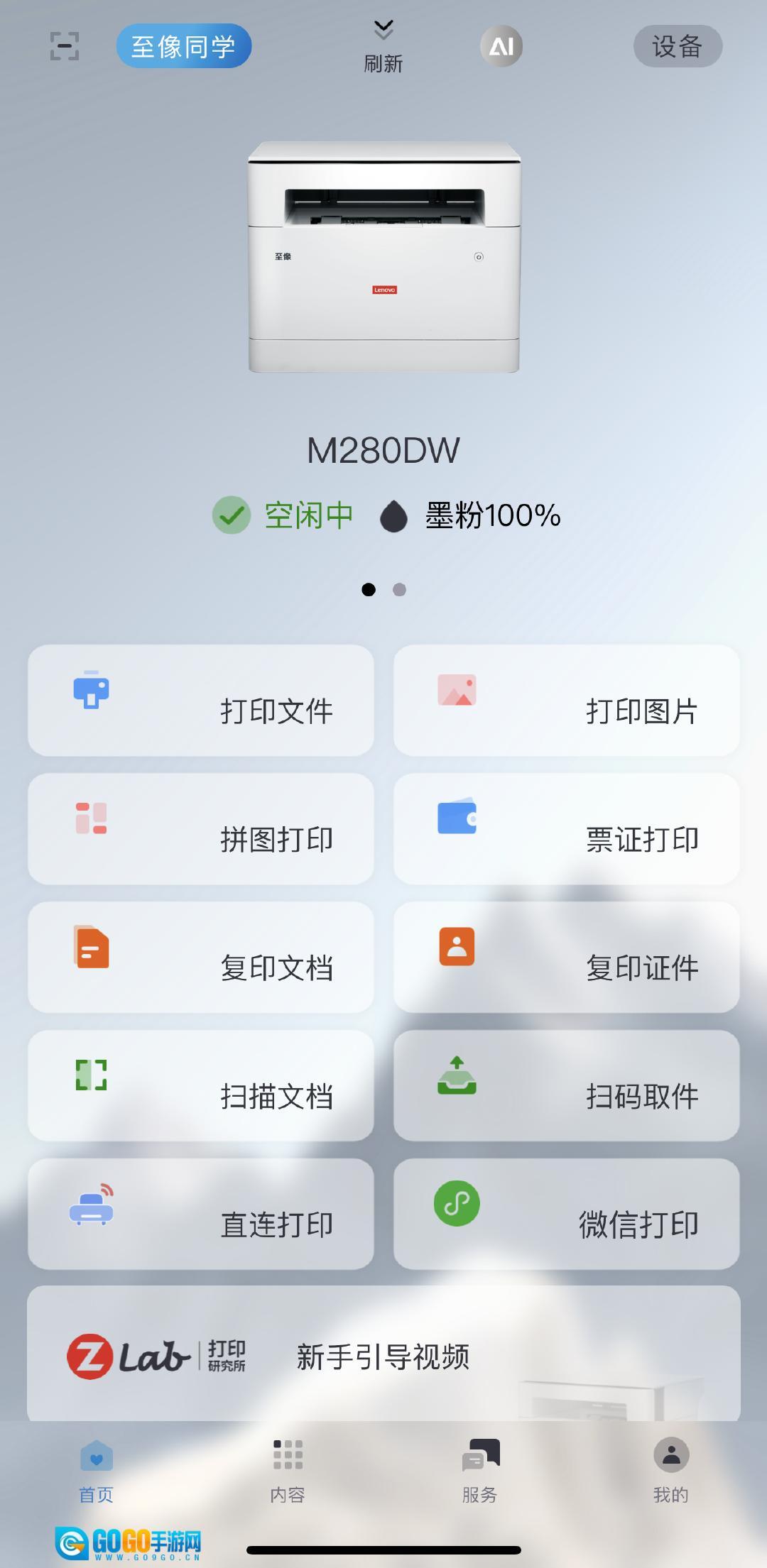Choose 拼图打印 collage print
Image resolution: width=767 pixels, height=1568 pixels.
201,829
